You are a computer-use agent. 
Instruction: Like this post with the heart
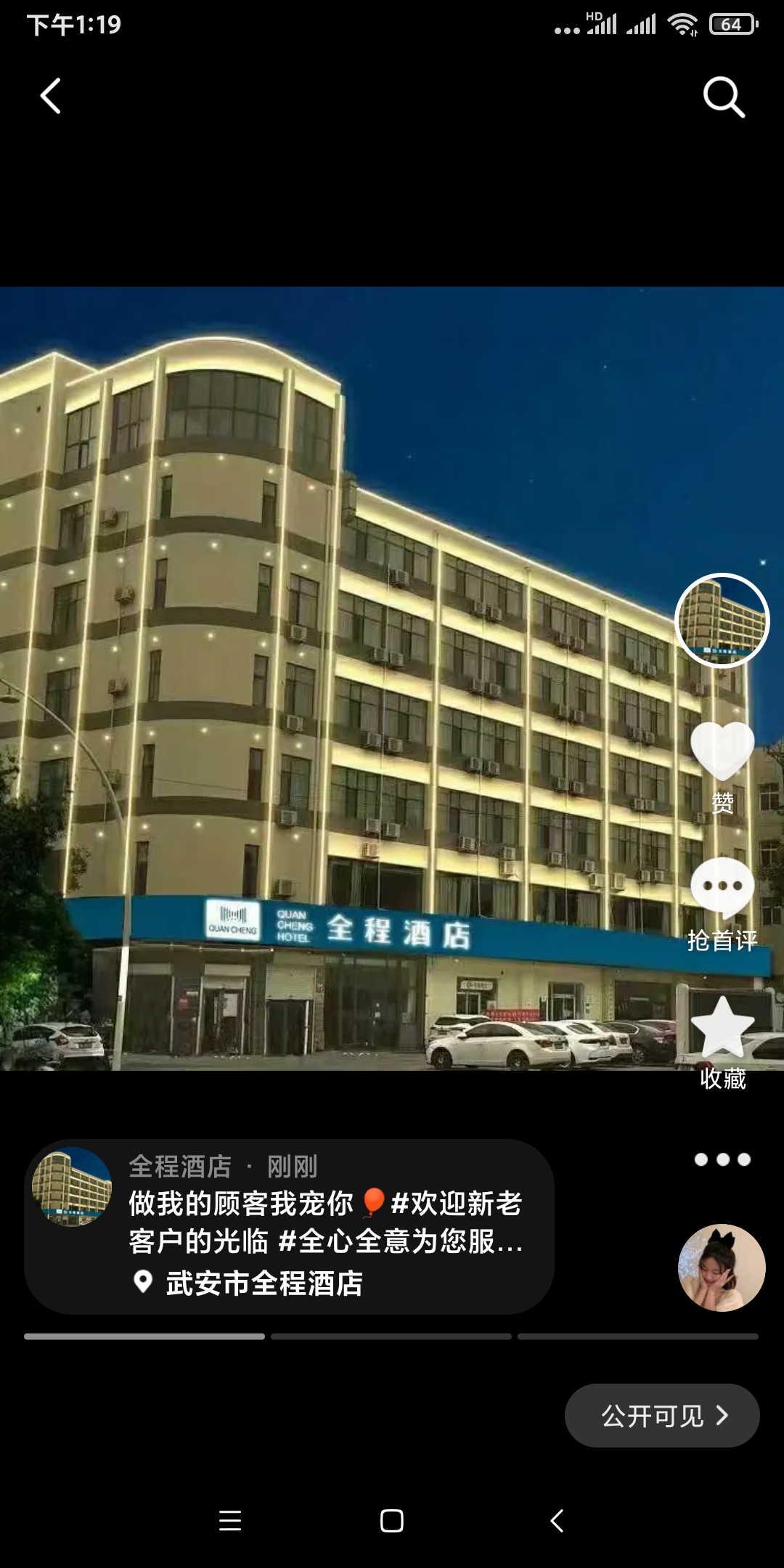[722, 752]
